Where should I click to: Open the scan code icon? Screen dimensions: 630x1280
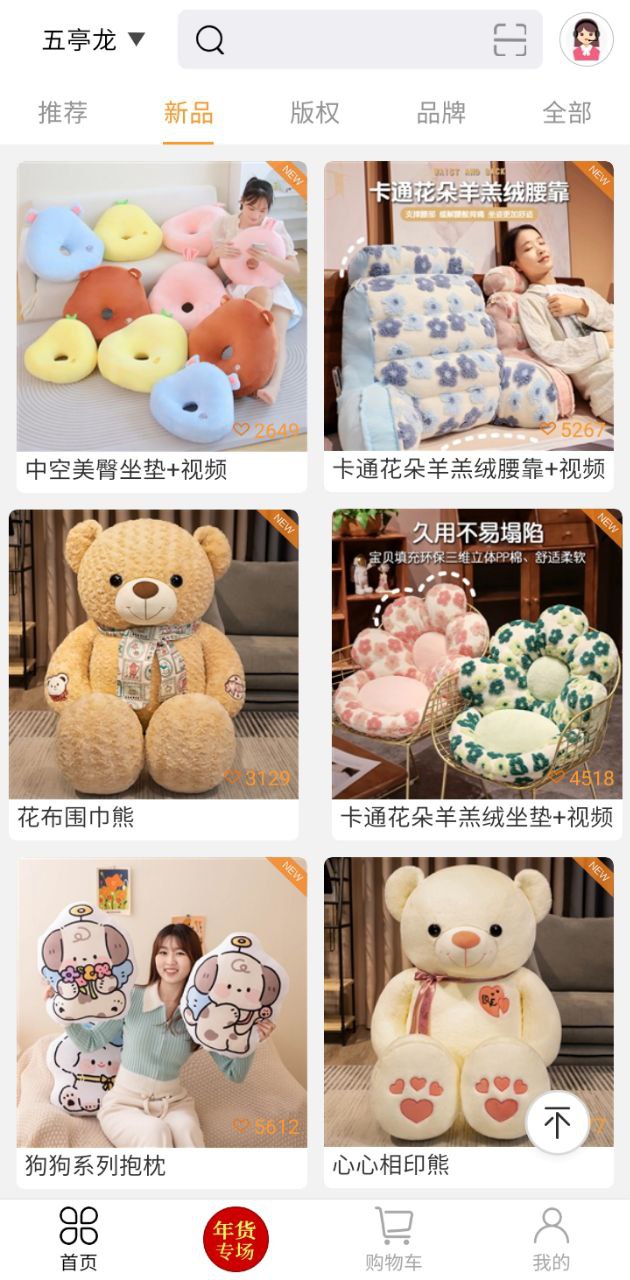point(510,40)
